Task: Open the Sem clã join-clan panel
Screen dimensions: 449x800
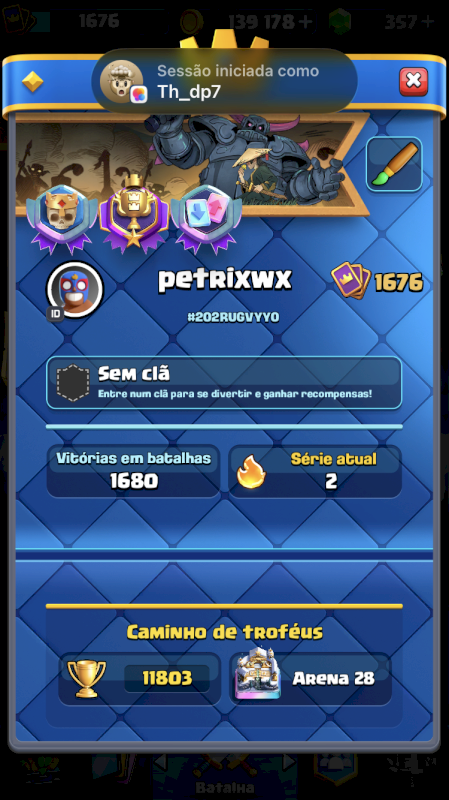Action: [224, 383]
